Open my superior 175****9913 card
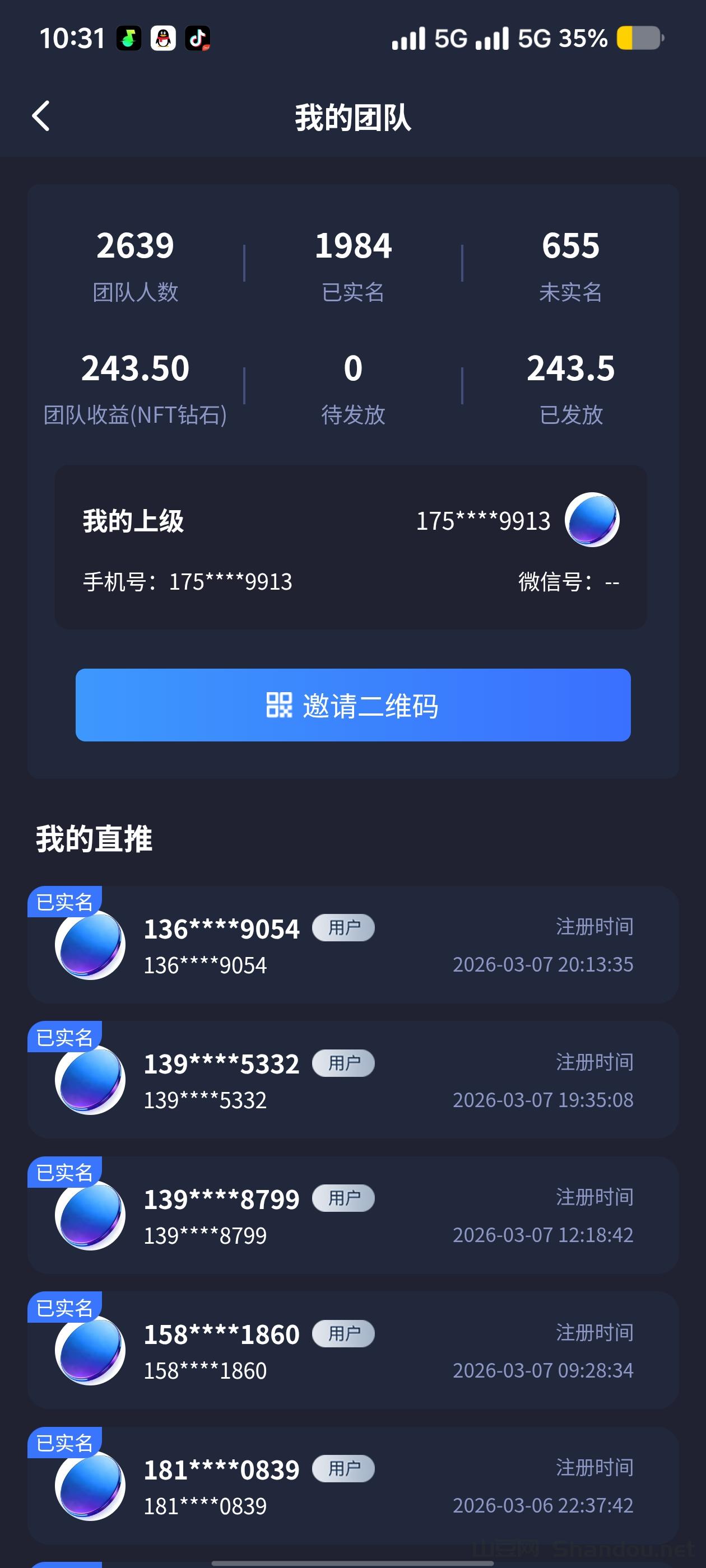Viewport: 706px width, 1568px height. coord(350,547)
